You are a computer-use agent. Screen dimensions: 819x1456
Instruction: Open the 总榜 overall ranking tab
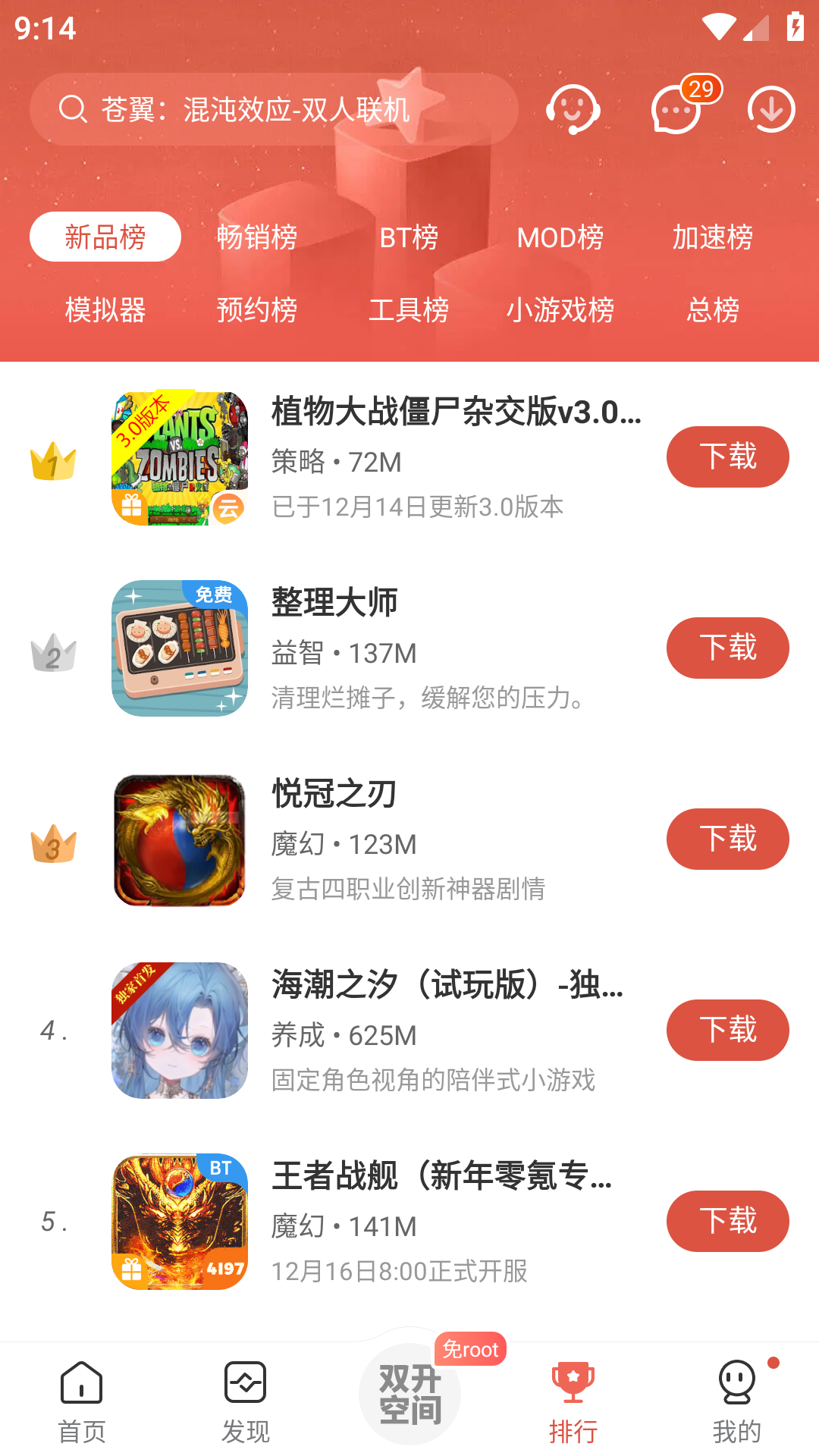[714, 309]
